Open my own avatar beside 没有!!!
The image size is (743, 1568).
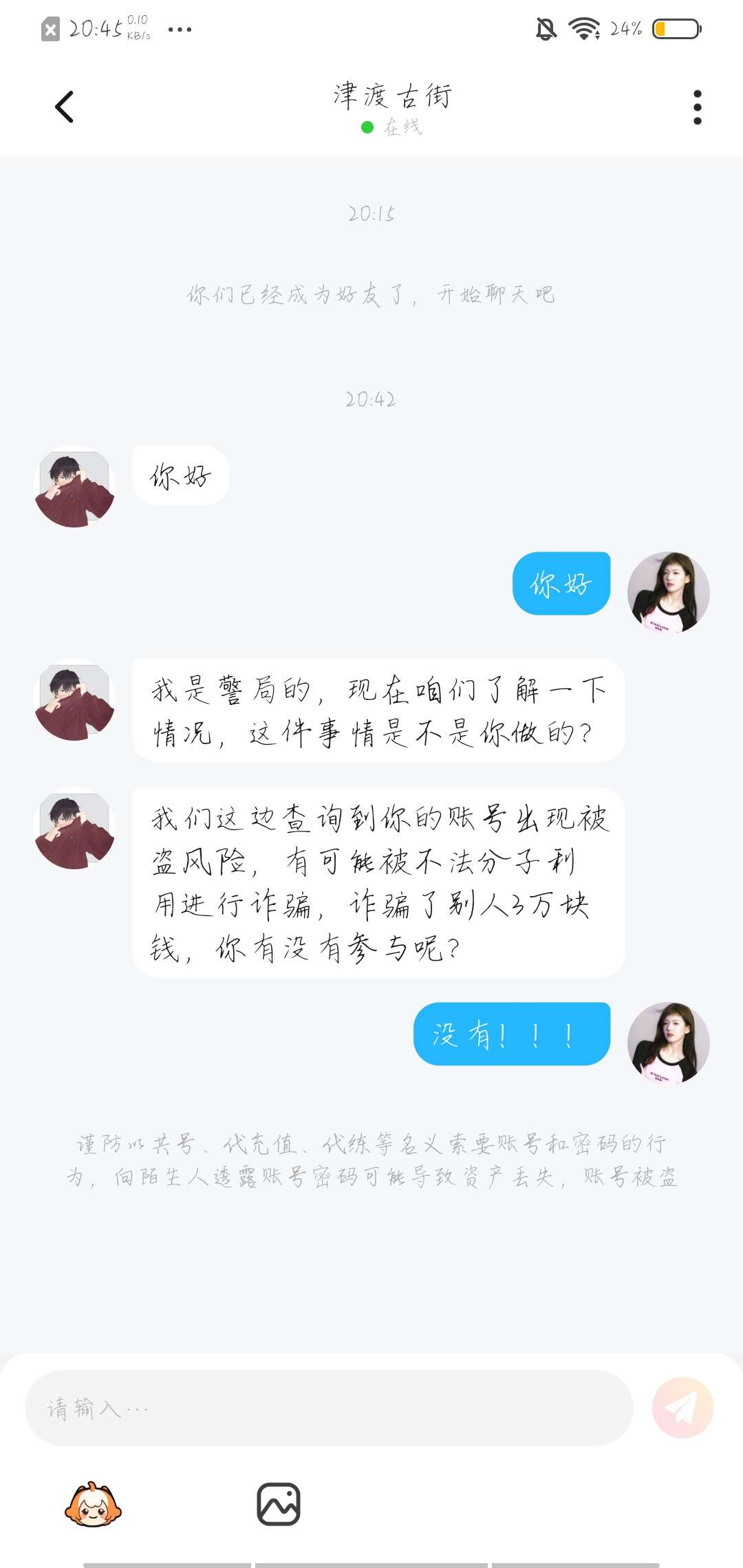tap(668, 1043)
